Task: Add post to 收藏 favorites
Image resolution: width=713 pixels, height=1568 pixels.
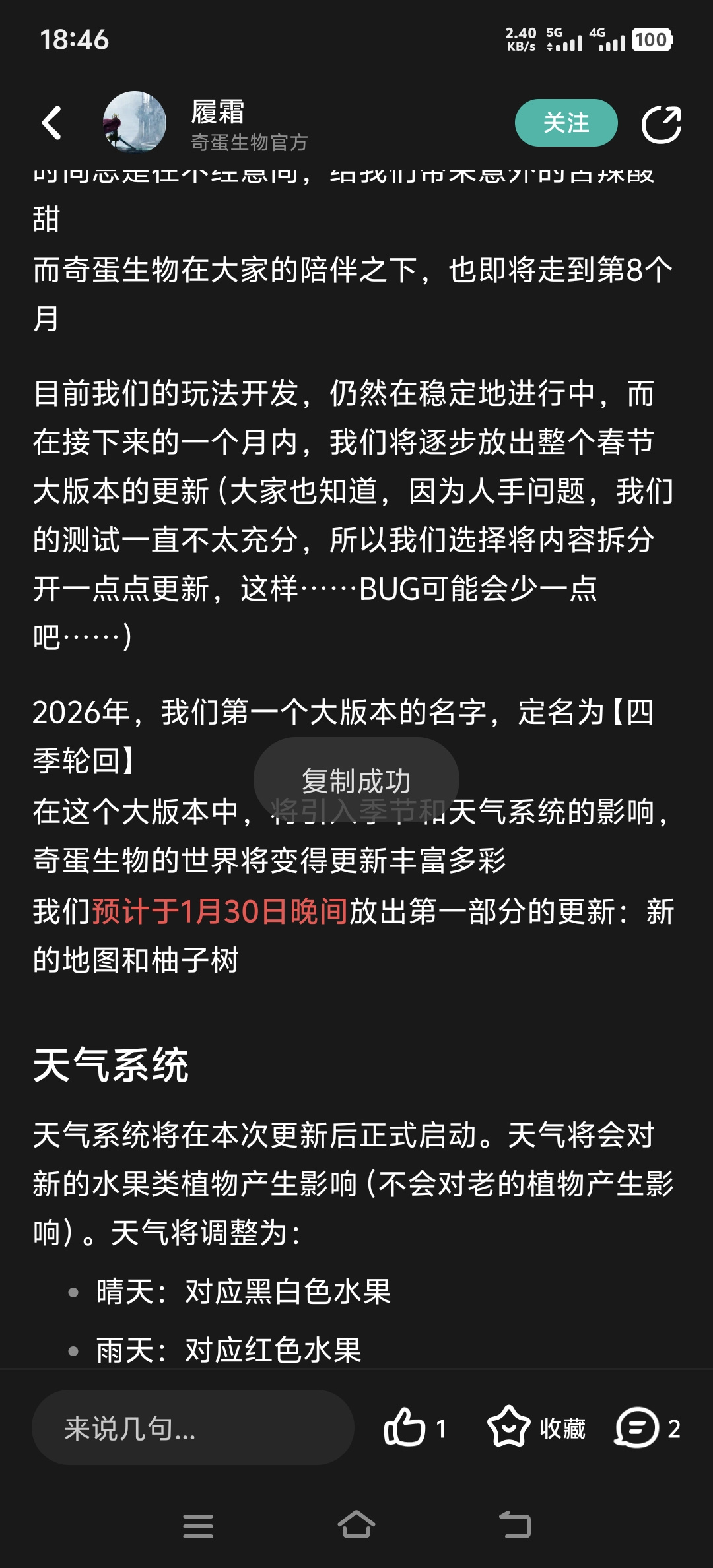Action: click(x=536, y=1428)
